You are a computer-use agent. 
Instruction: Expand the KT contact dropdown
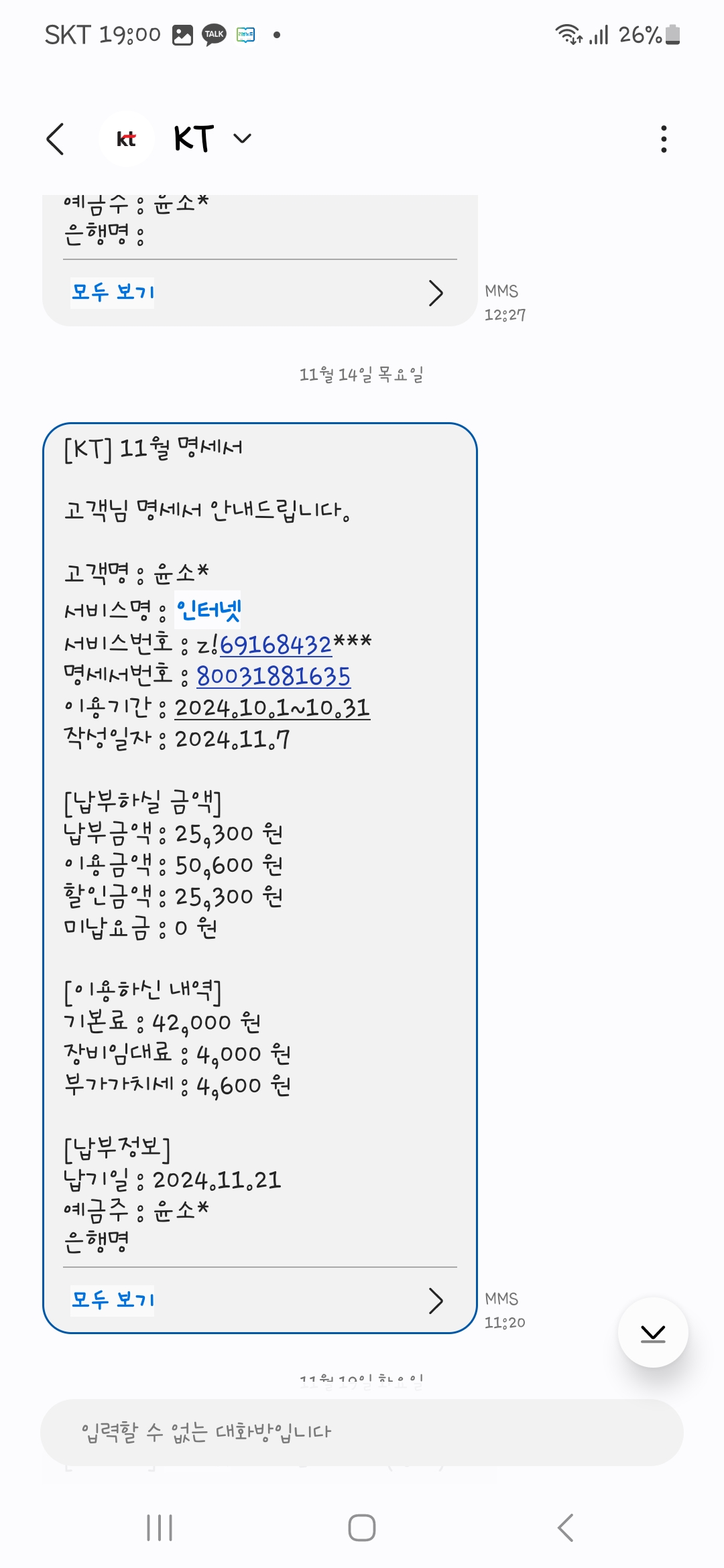241,139
